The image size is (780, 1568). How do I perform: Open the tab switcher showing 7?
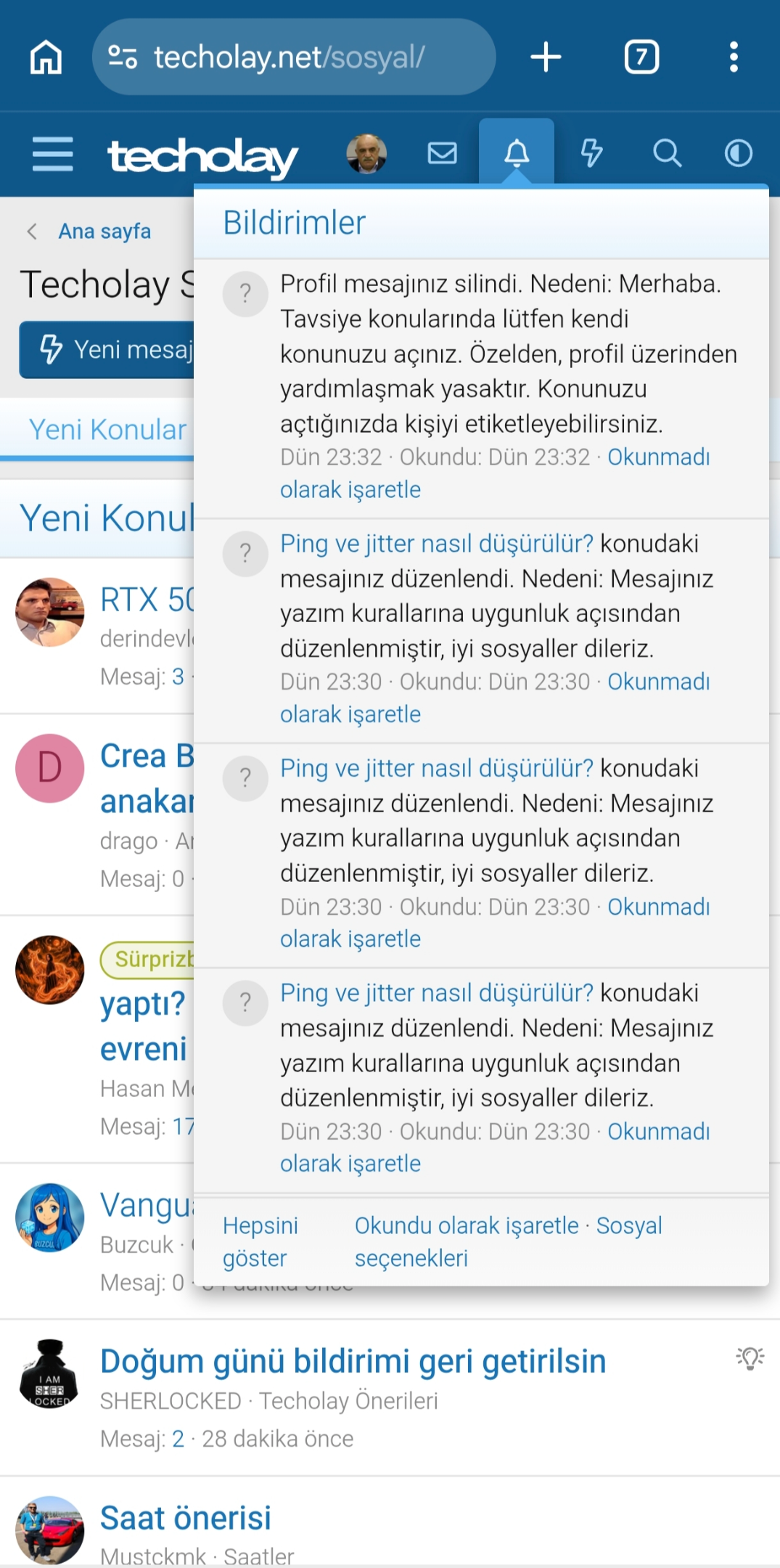[641, 57]
